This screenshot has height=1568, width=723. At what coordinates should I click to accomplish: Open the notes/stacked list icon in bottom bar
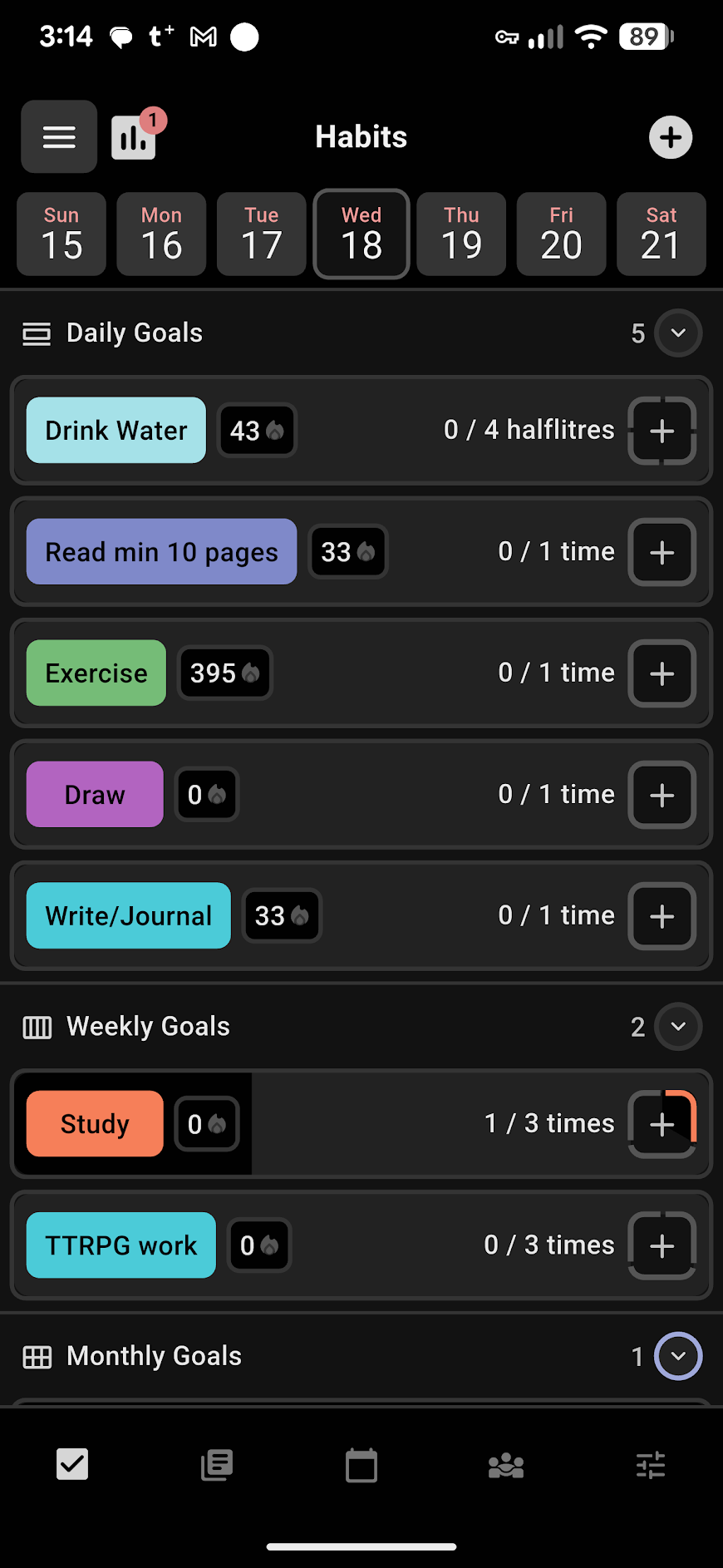[217, 1464]
